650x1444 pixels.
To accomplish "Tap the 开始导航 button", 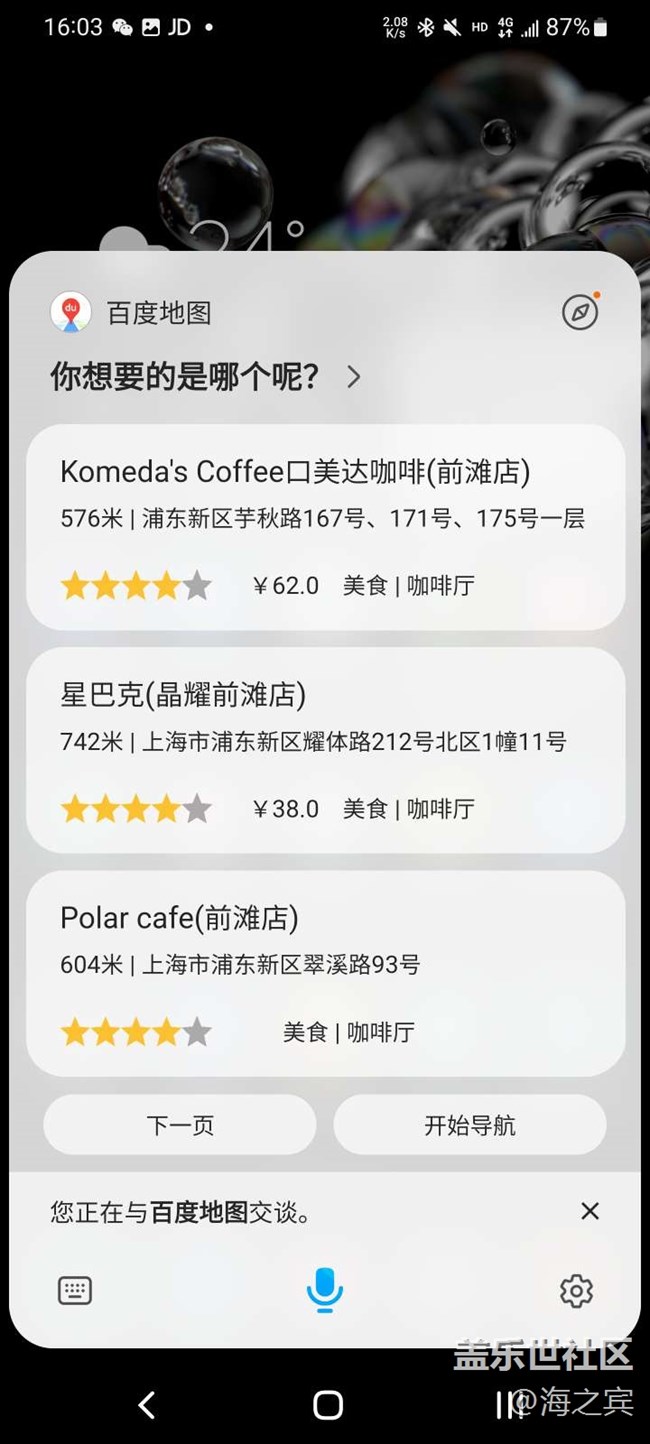I will 470,1125.
